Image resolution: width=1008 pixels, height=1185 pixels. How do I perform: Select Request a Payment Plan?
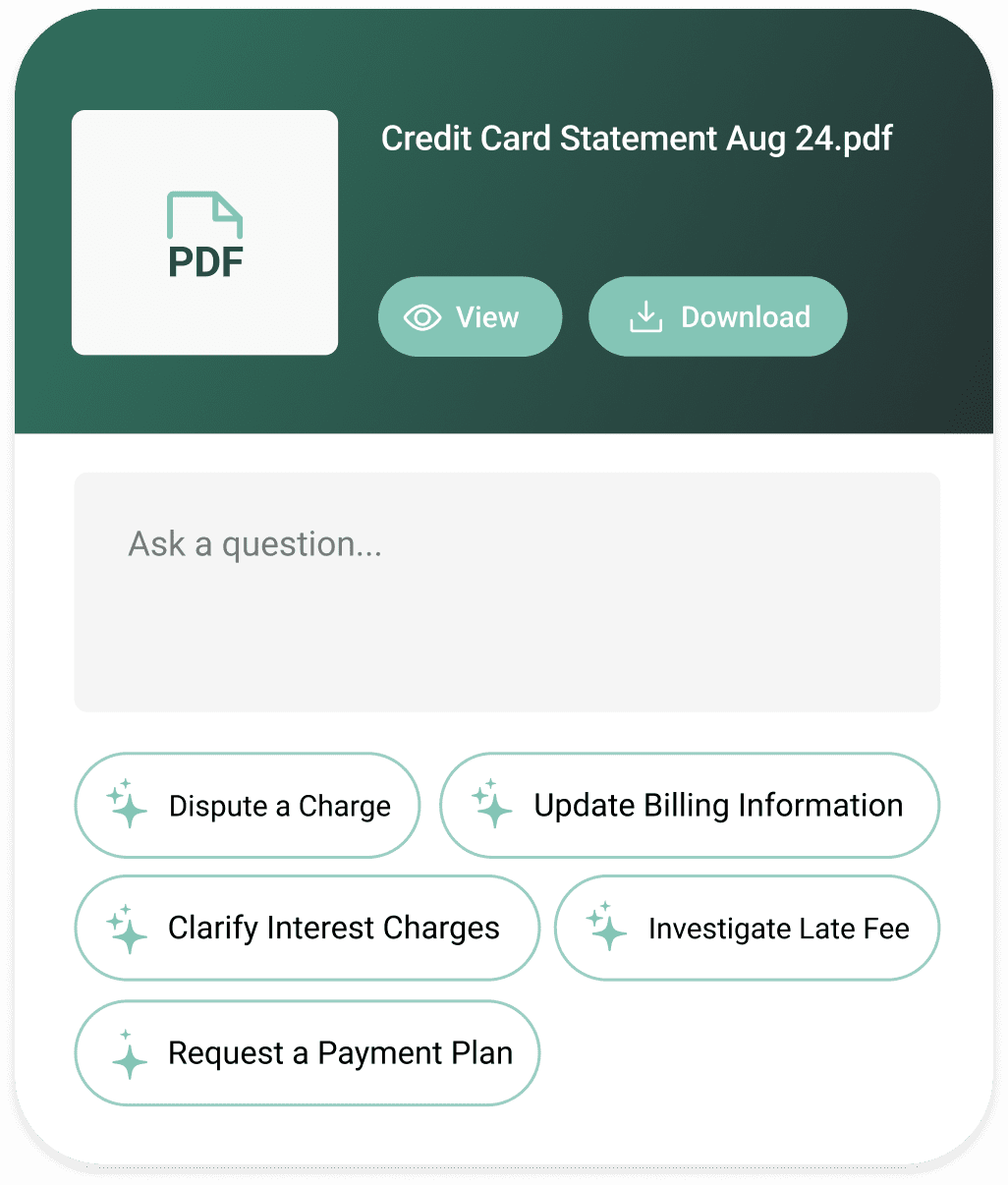pyautogui.click(x=308, y=1053)
